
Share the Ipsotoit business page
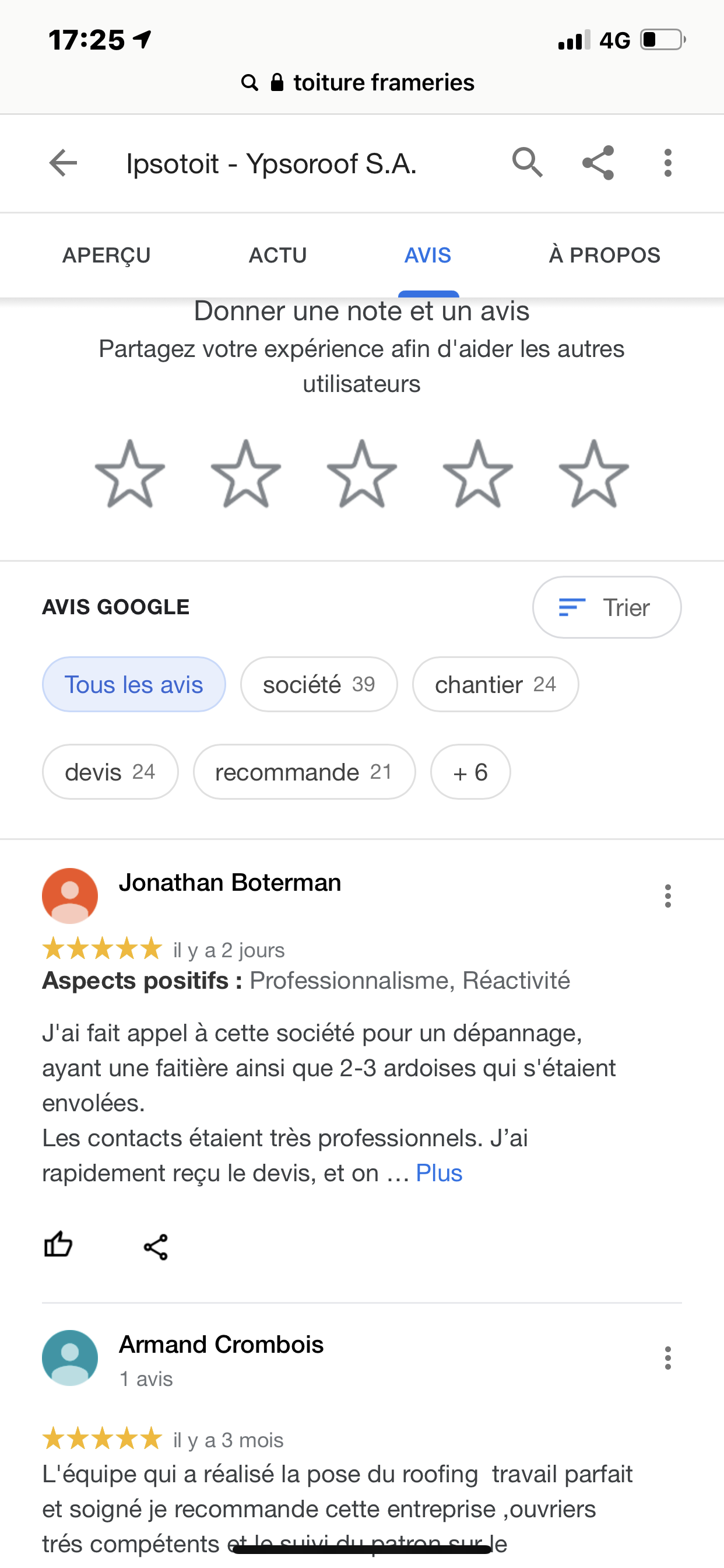(x=598, y=163)
